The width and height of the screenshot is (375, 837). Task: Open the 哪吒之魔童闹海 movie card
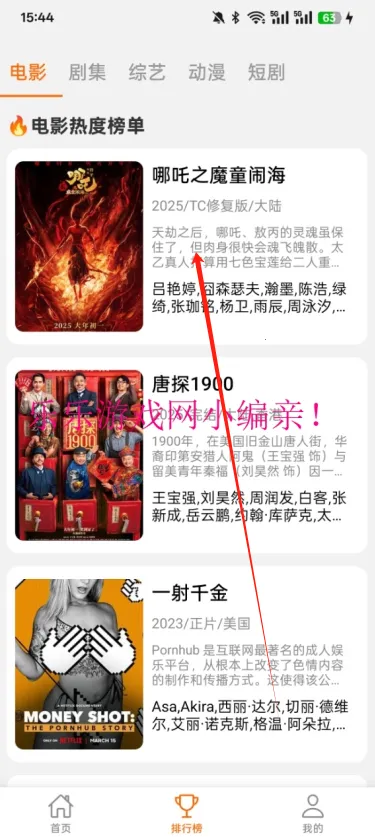187,246
